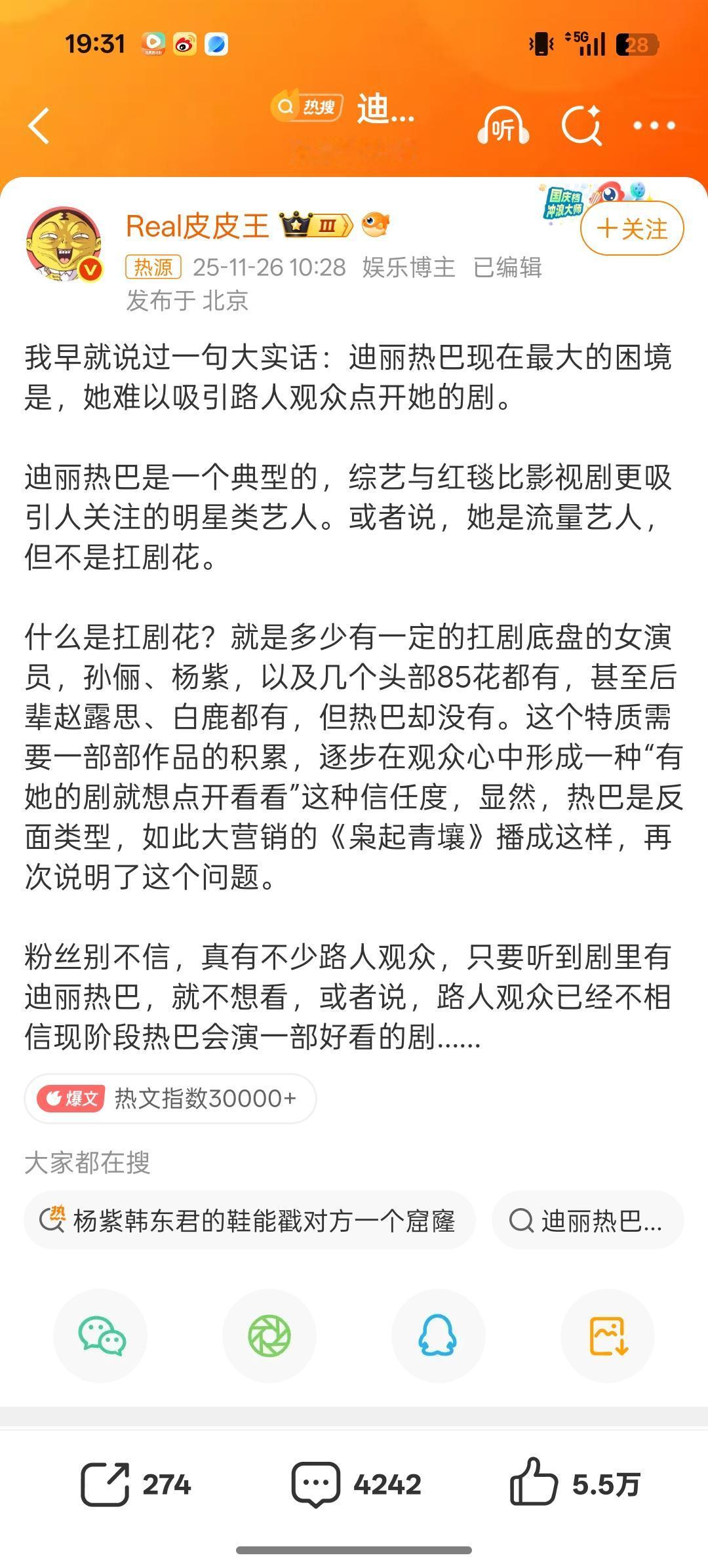Tap the back arrow at top left
This screenshot has width=708, height=1568.
(39, 125)
